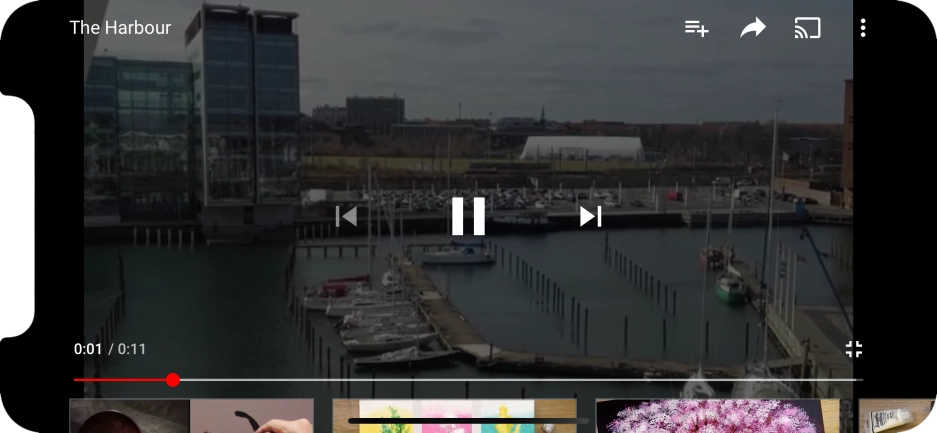Screen dimensions: 937x433
Task: Add The Harbour video to a playlist
Action: 696,28
